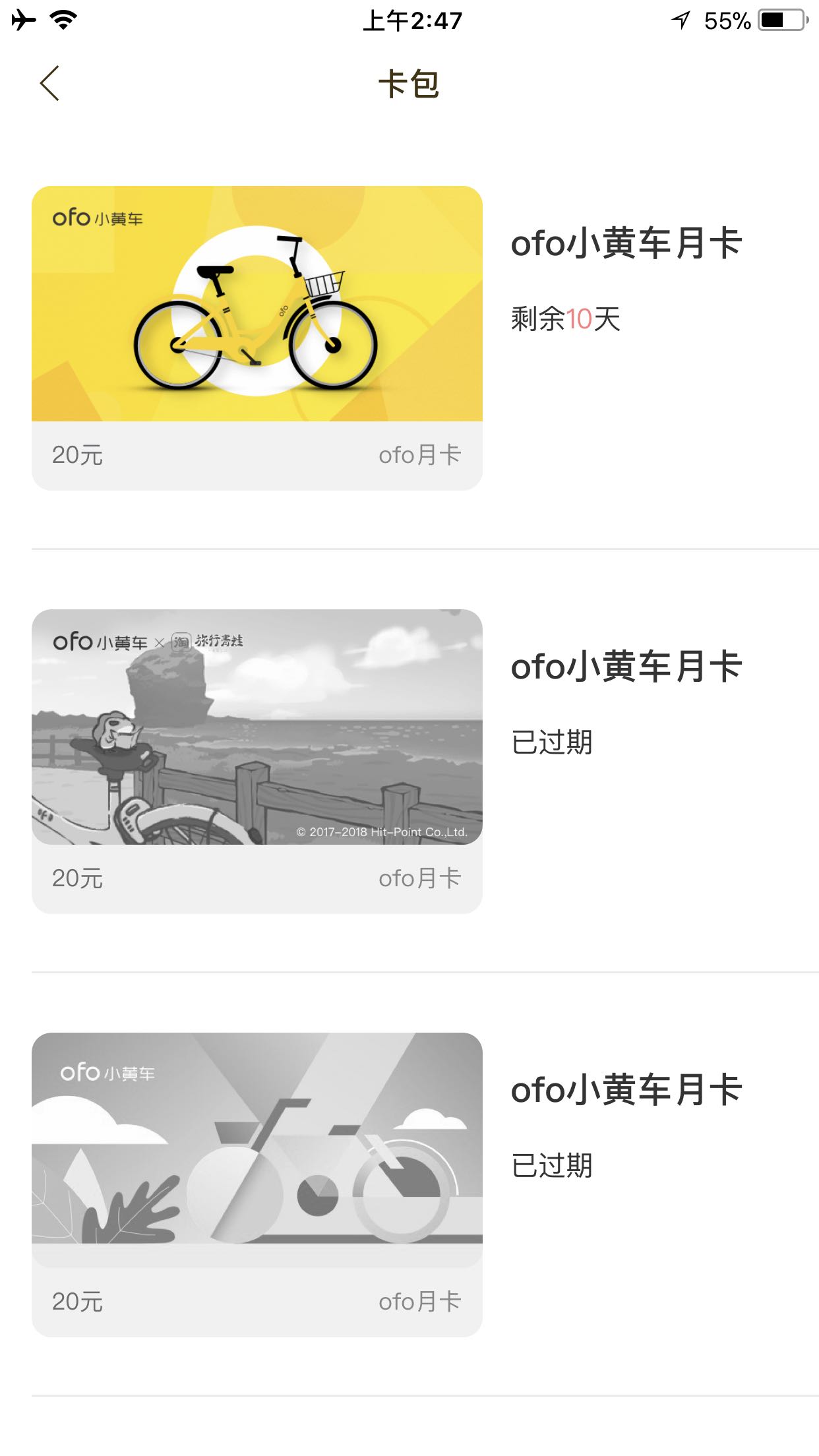
Task: Go back from the 卡包 screen
Action: point(49,84)
